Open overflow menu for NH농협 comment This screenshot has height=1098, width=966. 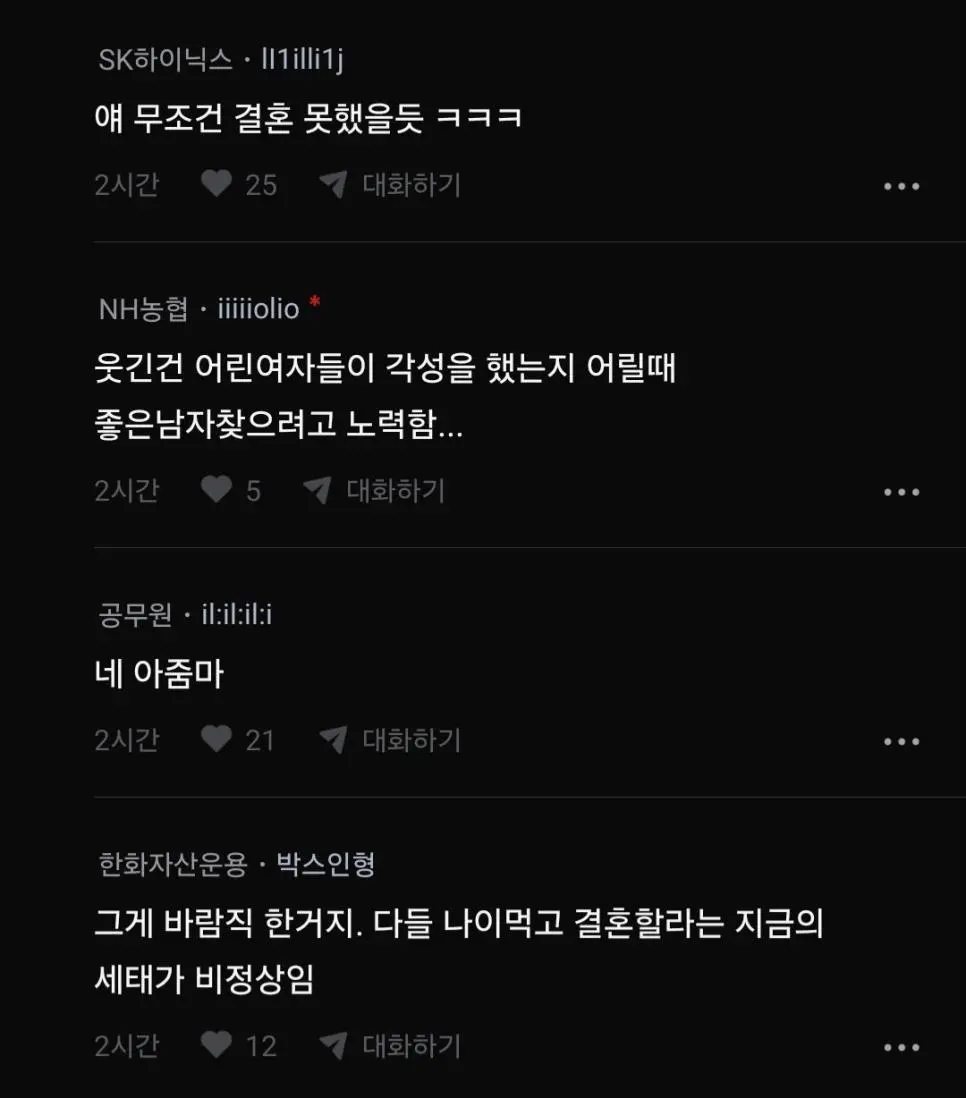901,492
